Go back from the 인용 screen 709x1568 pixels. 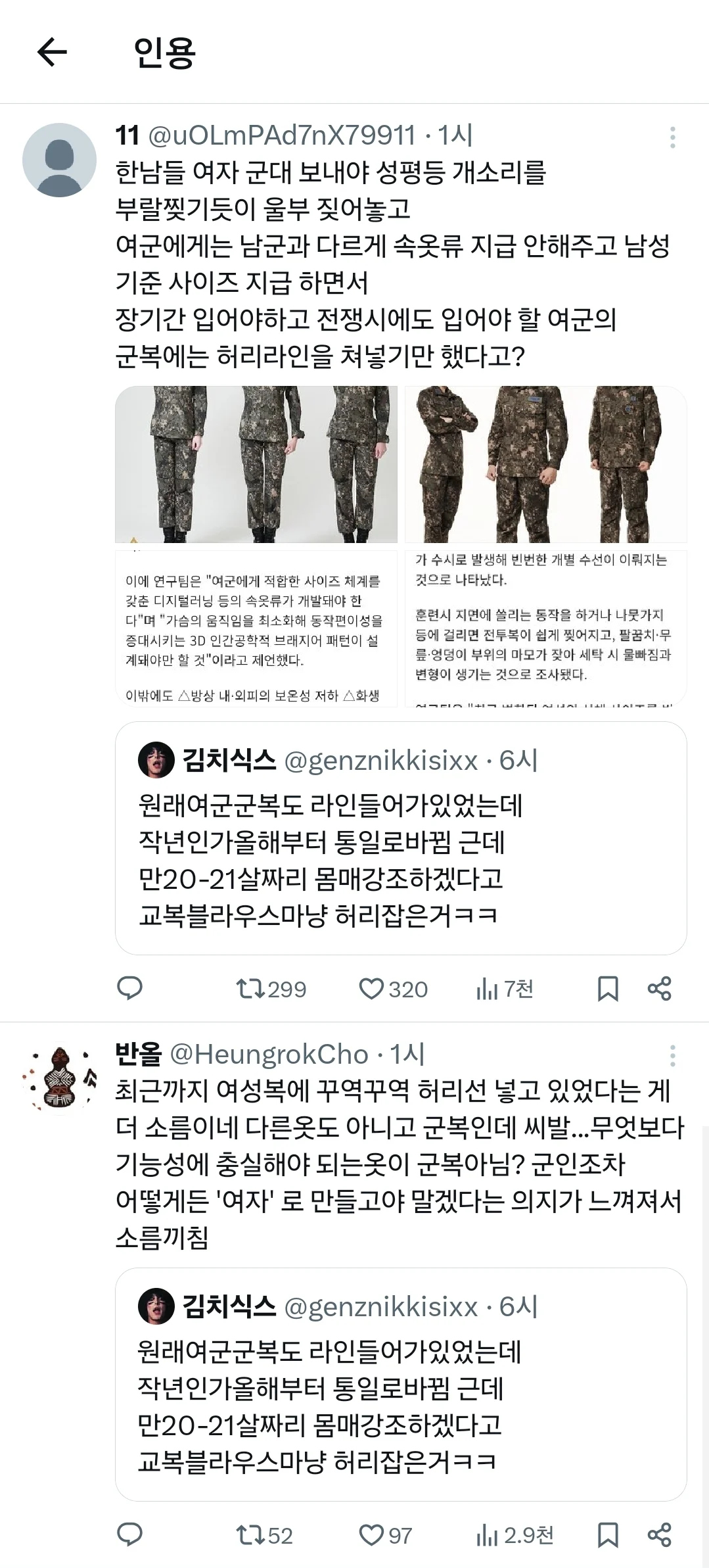pos(53,52)
